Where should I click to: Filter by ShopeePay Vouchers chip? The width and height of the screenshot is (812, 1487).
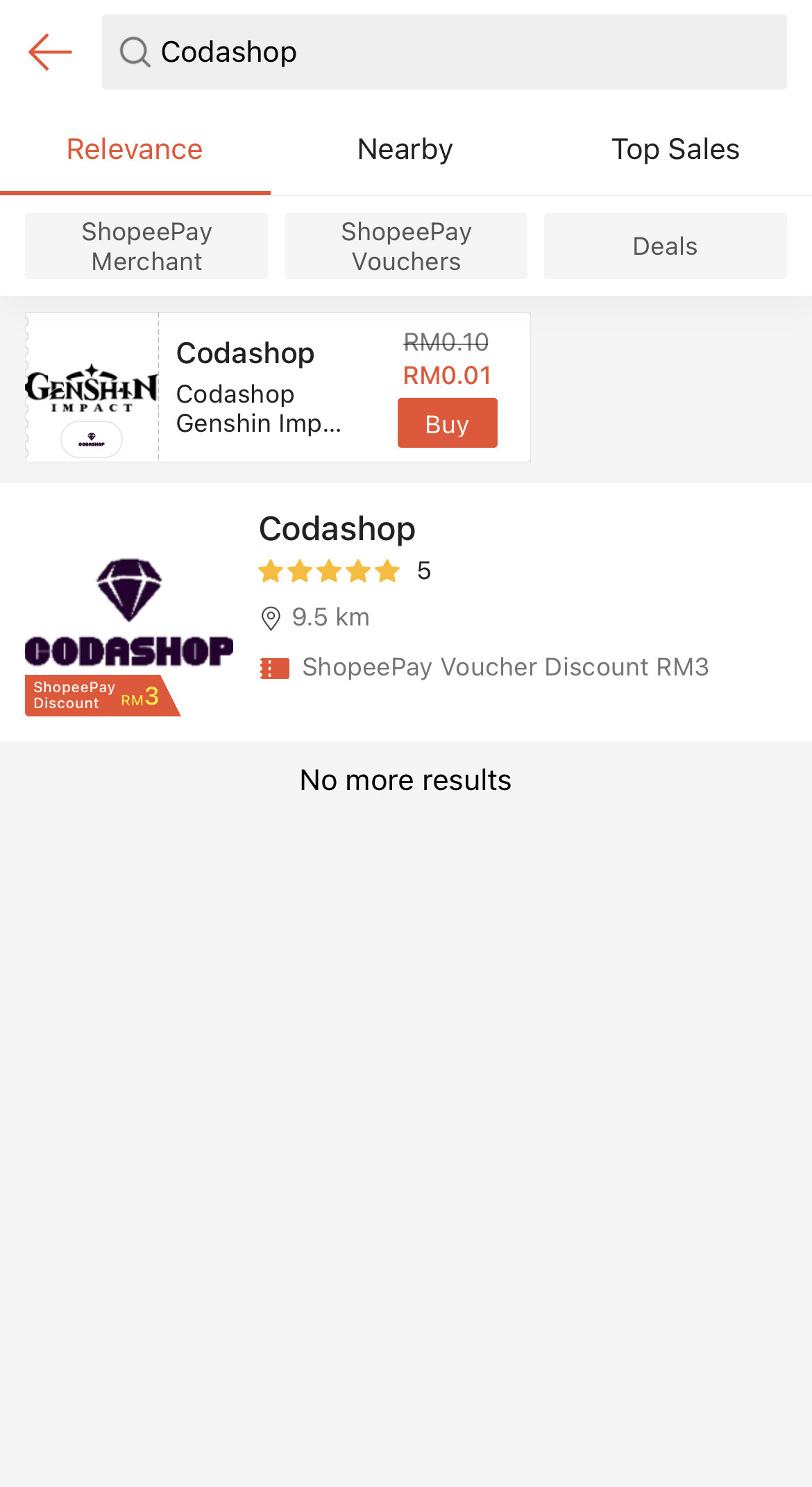tap(406, 246)
